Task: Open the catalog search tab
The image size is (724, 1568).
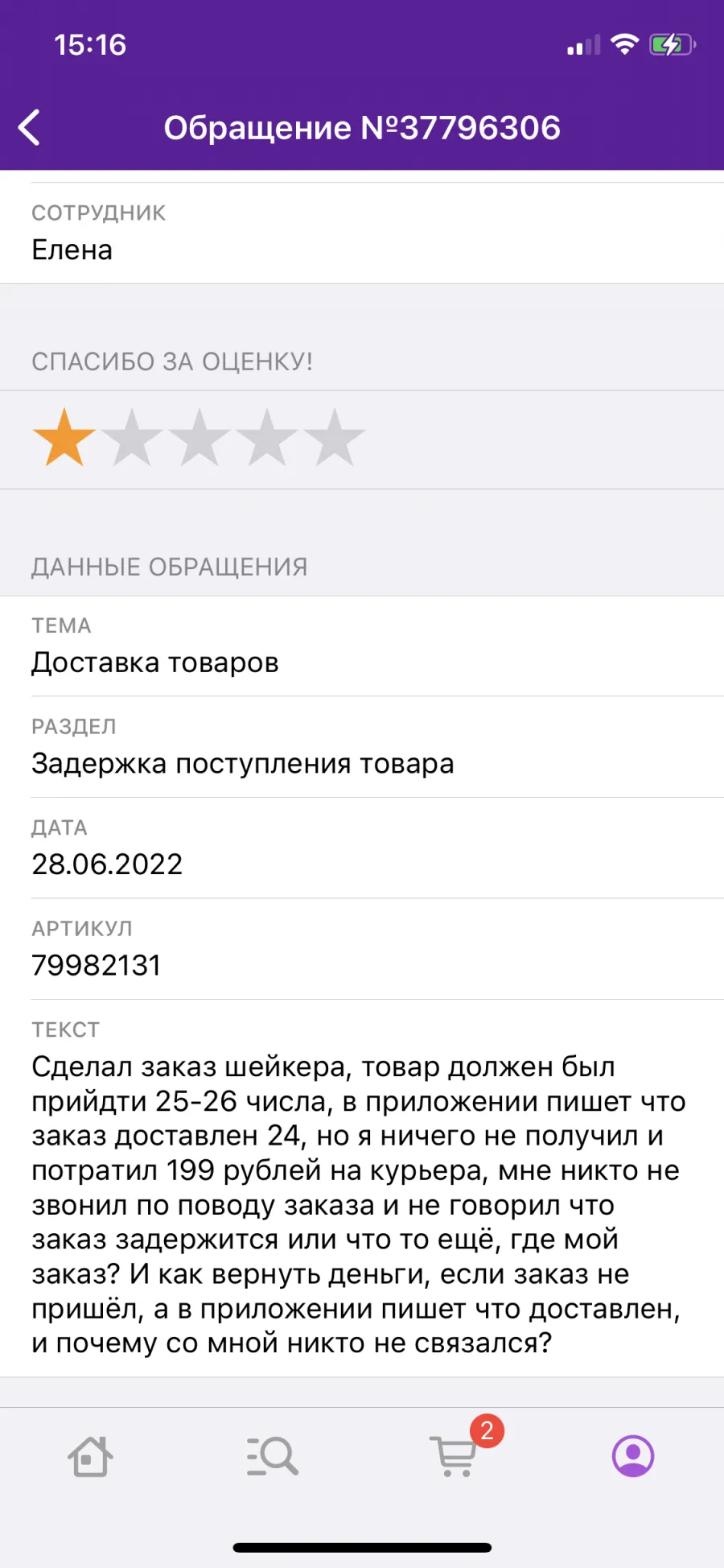Action: pyautogui.click(x=272, y=1456)
